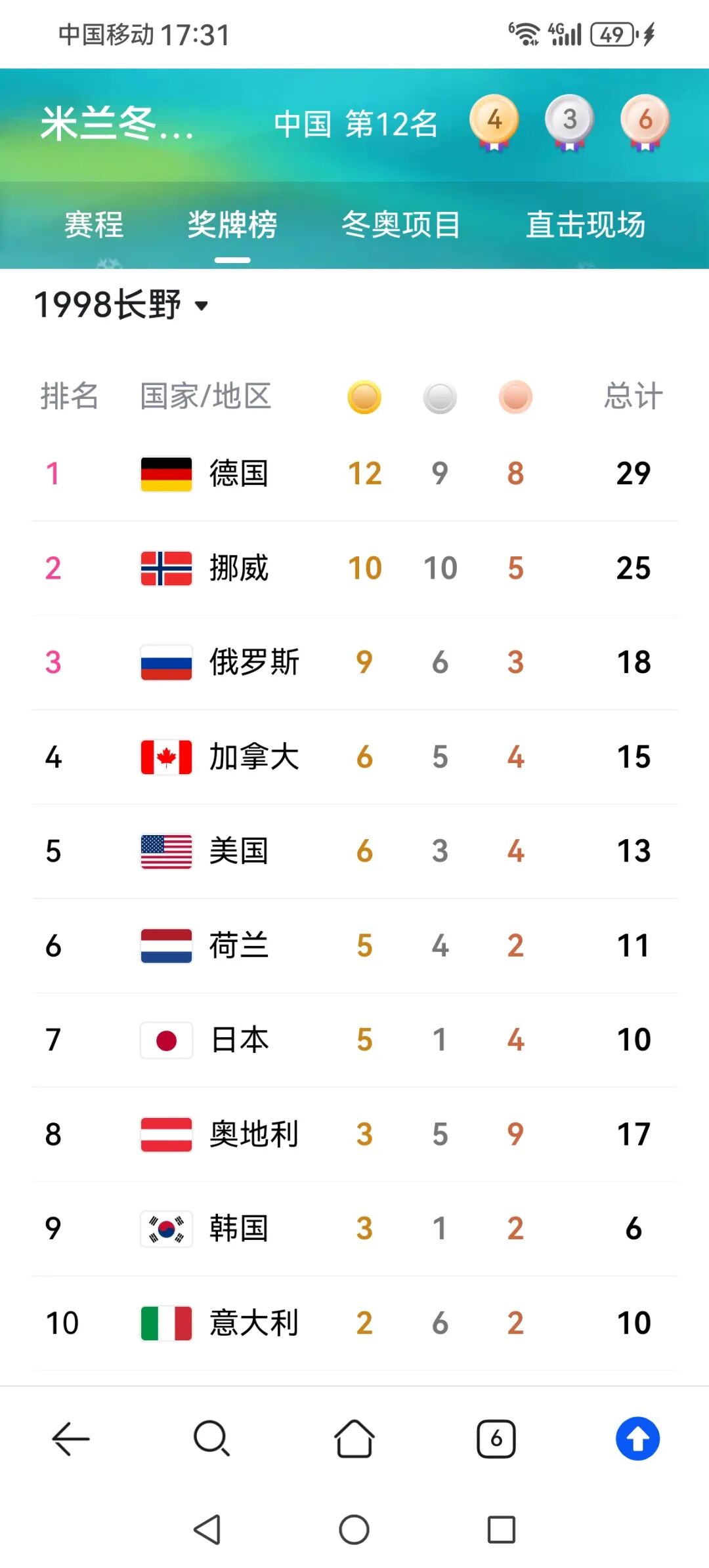Viewport: 709px width, 1568px height.
Task: View 俄罗斯 medal row
Action: click(354, 662)
